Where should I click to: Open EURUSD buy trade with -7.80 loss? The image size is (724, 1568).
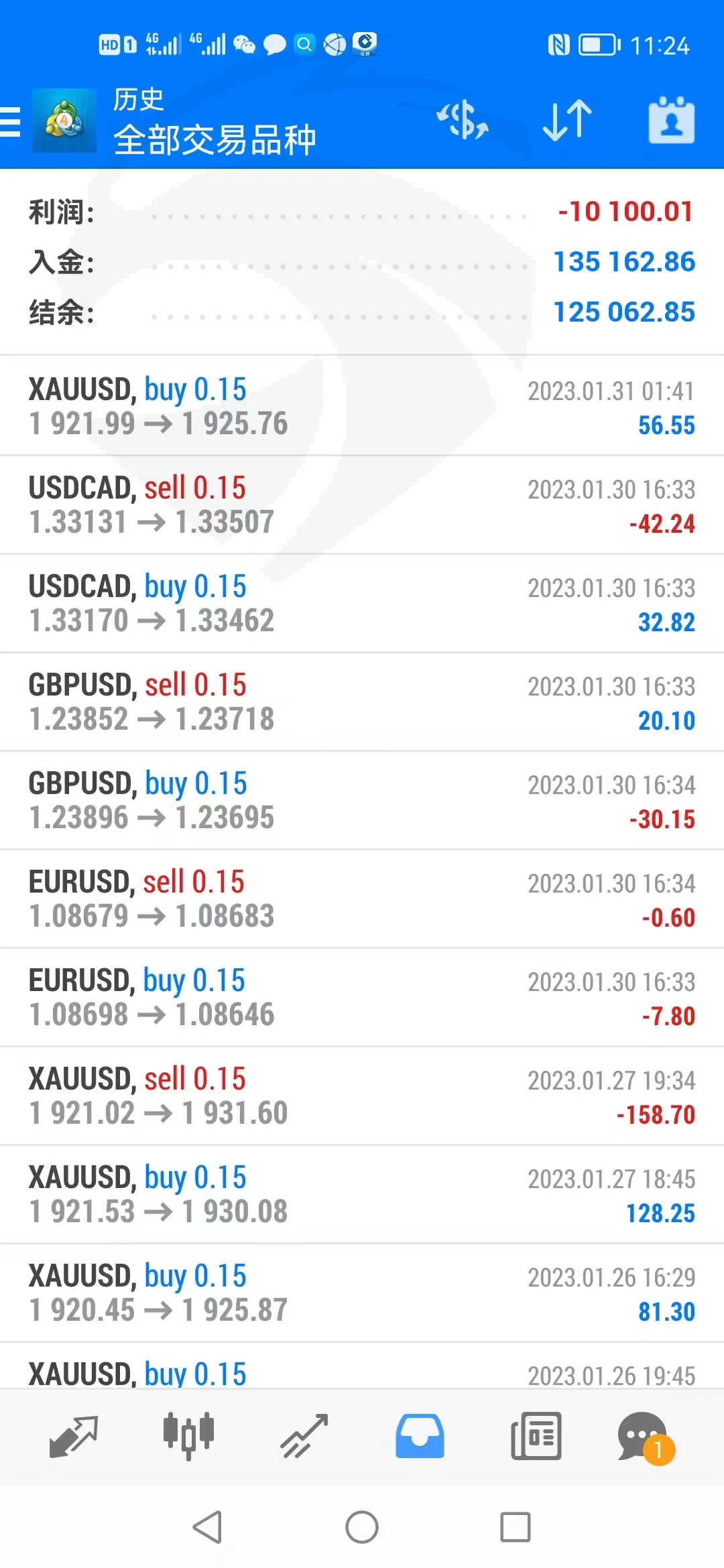(362, 997)
